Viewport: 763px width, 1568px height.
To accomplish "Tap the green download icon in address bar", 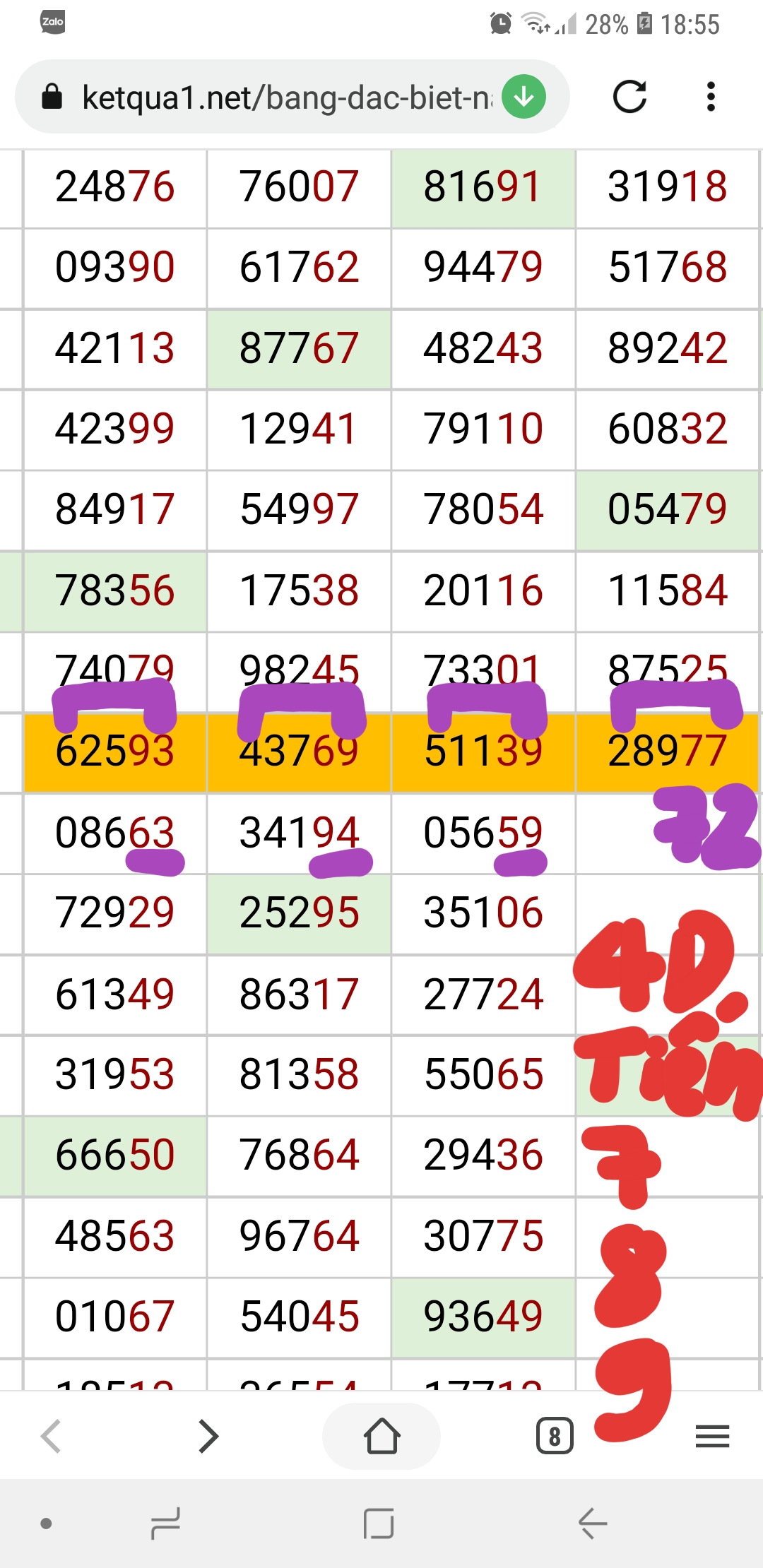I will [524, 97].
